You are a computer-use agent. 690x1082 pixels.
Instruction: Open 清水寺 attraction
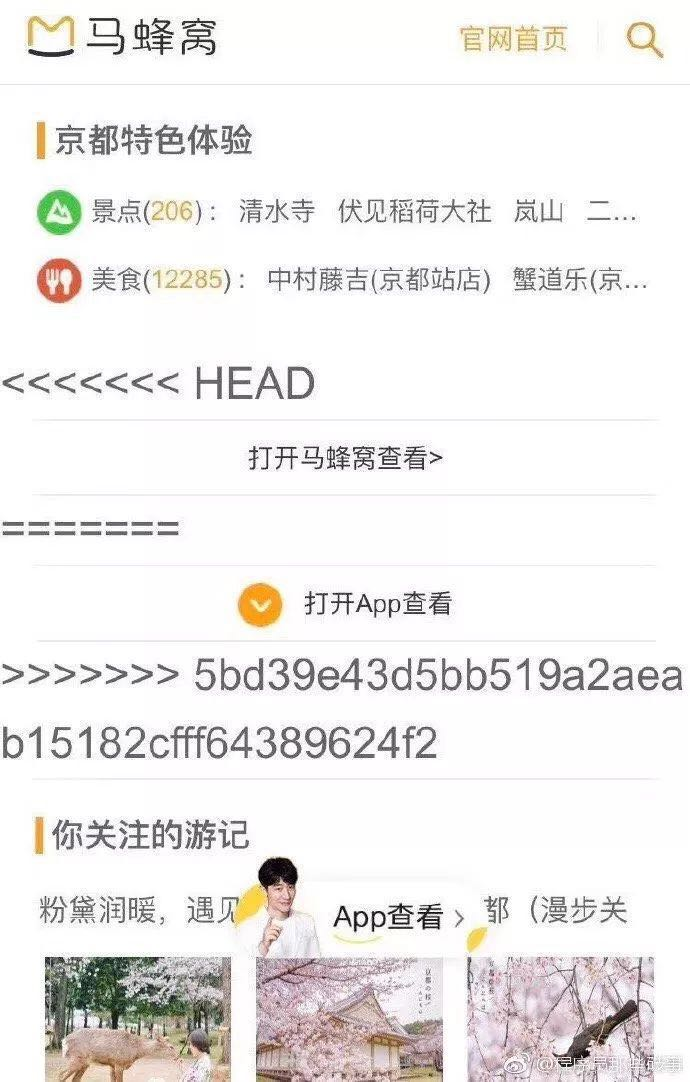(277, 212)
